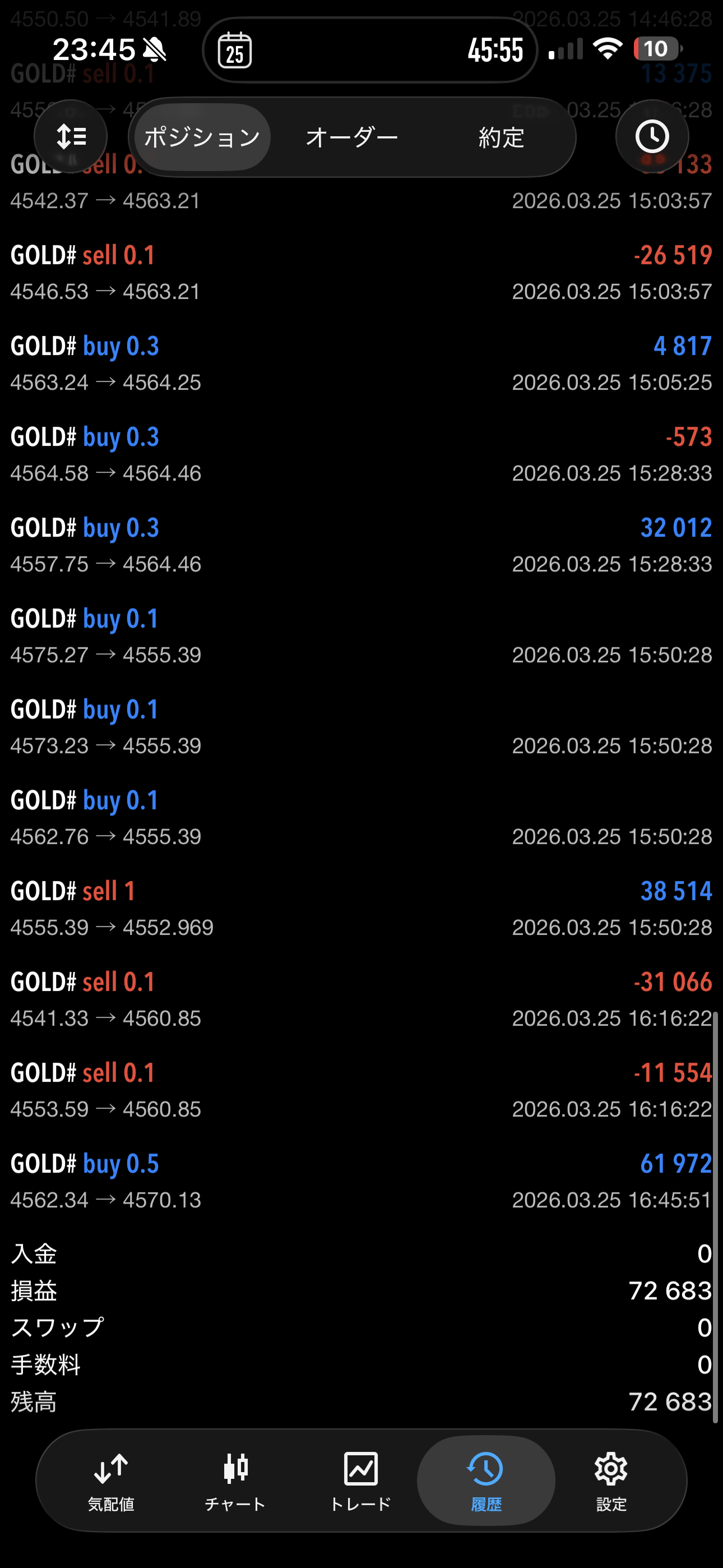Expand the sell 0.1 trade with -31 066

tap(361, 999)
